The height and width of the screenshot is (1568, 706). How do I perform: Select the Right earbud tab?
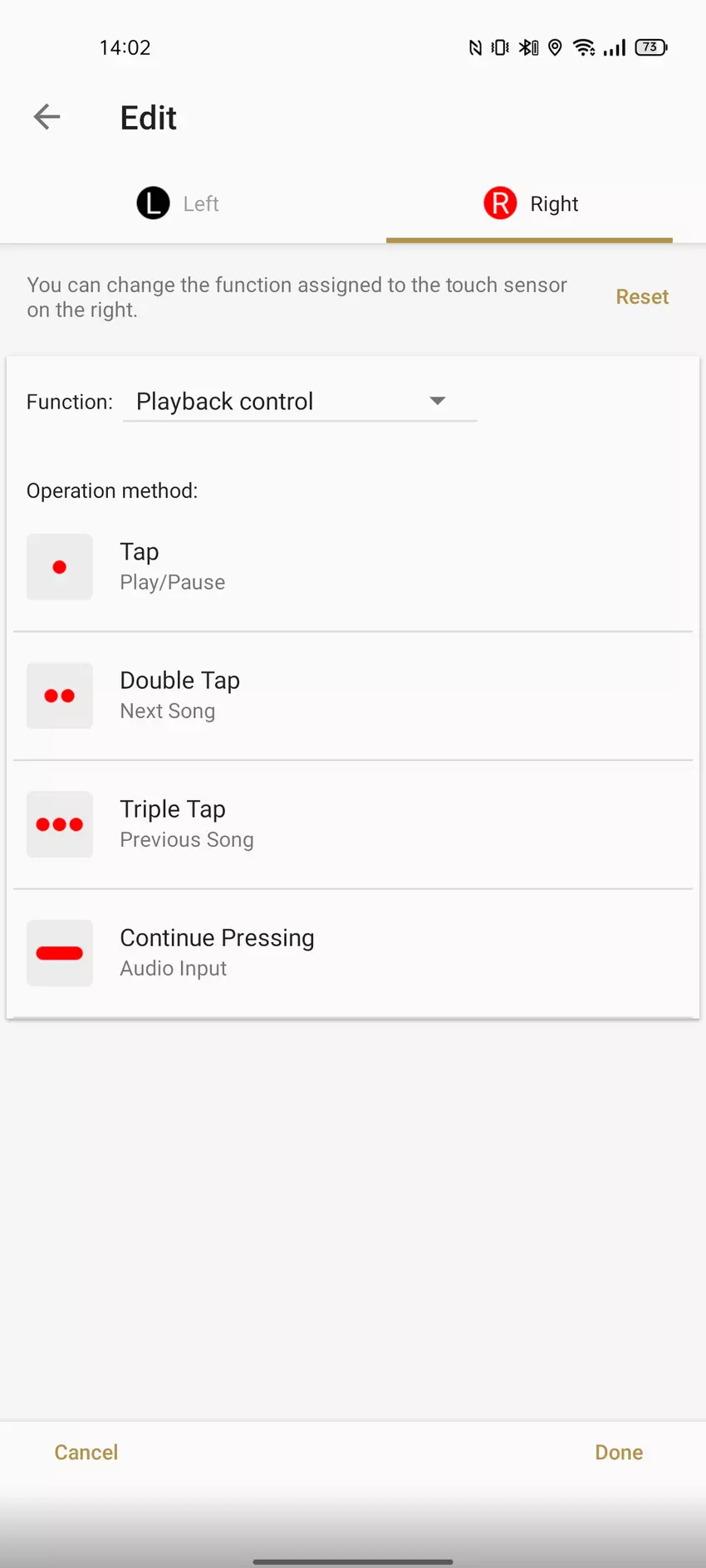(x=530, y=203)
